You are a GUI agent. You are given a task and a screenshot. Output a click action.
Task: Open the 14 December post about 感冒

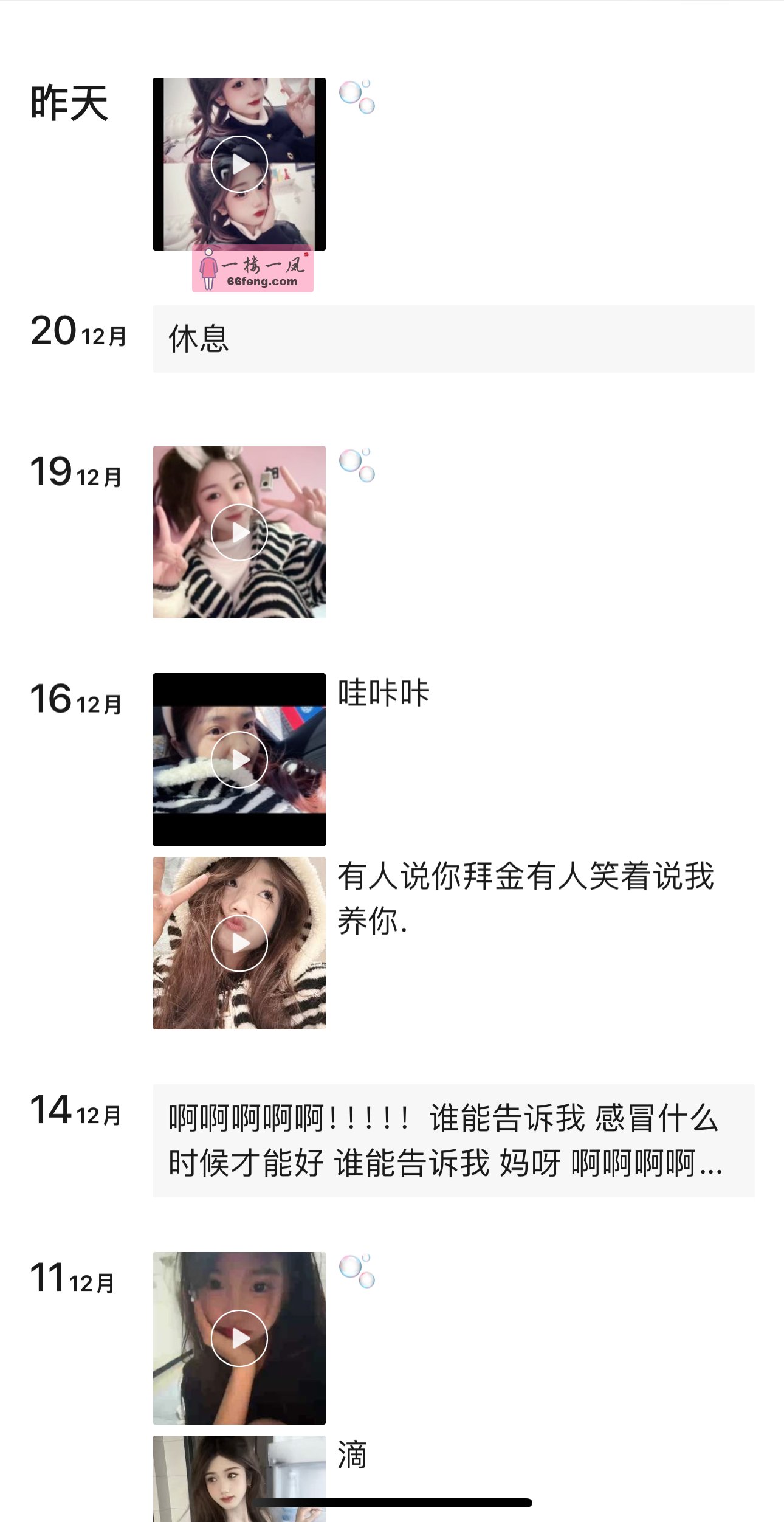click(453, 1140)
